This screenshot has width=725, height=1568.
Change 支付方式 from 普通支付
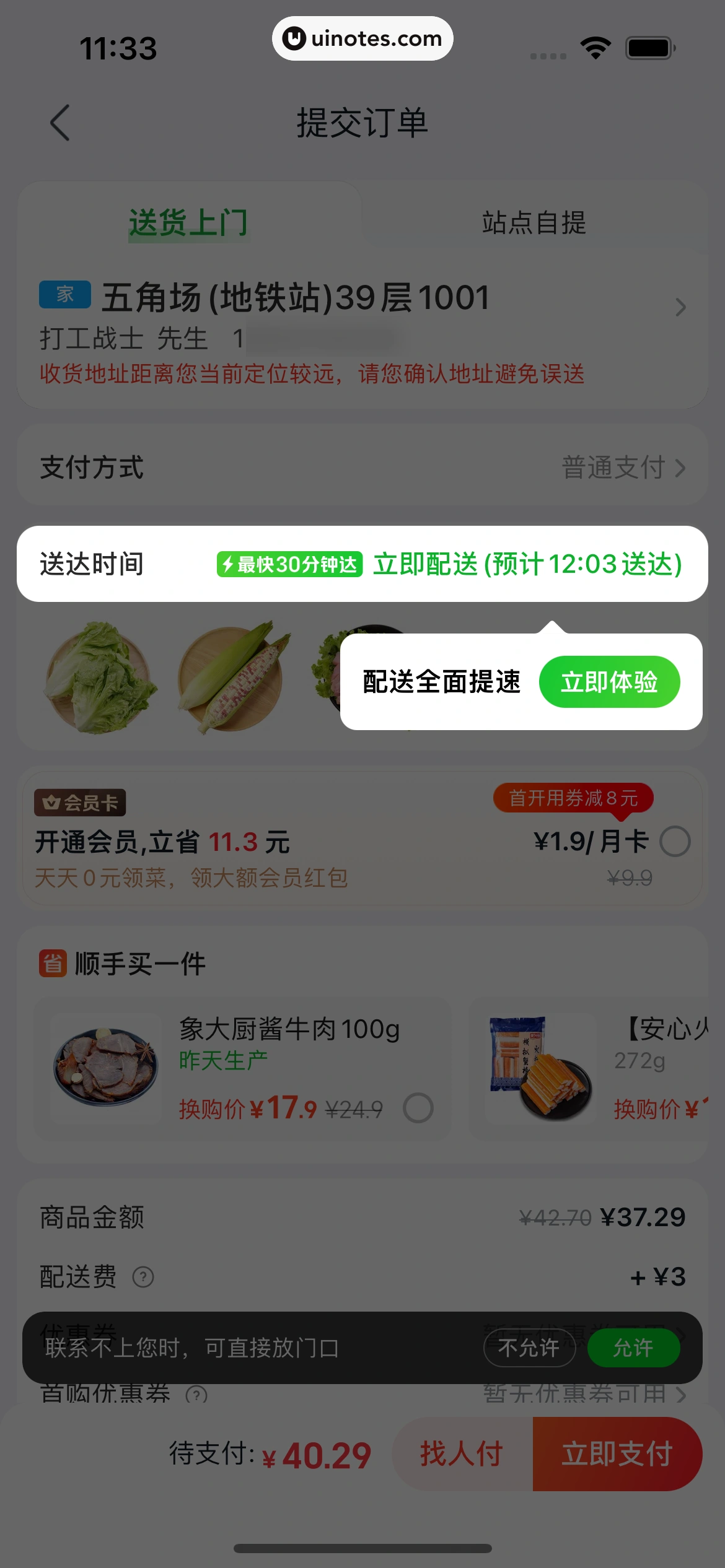click(622, 468)
